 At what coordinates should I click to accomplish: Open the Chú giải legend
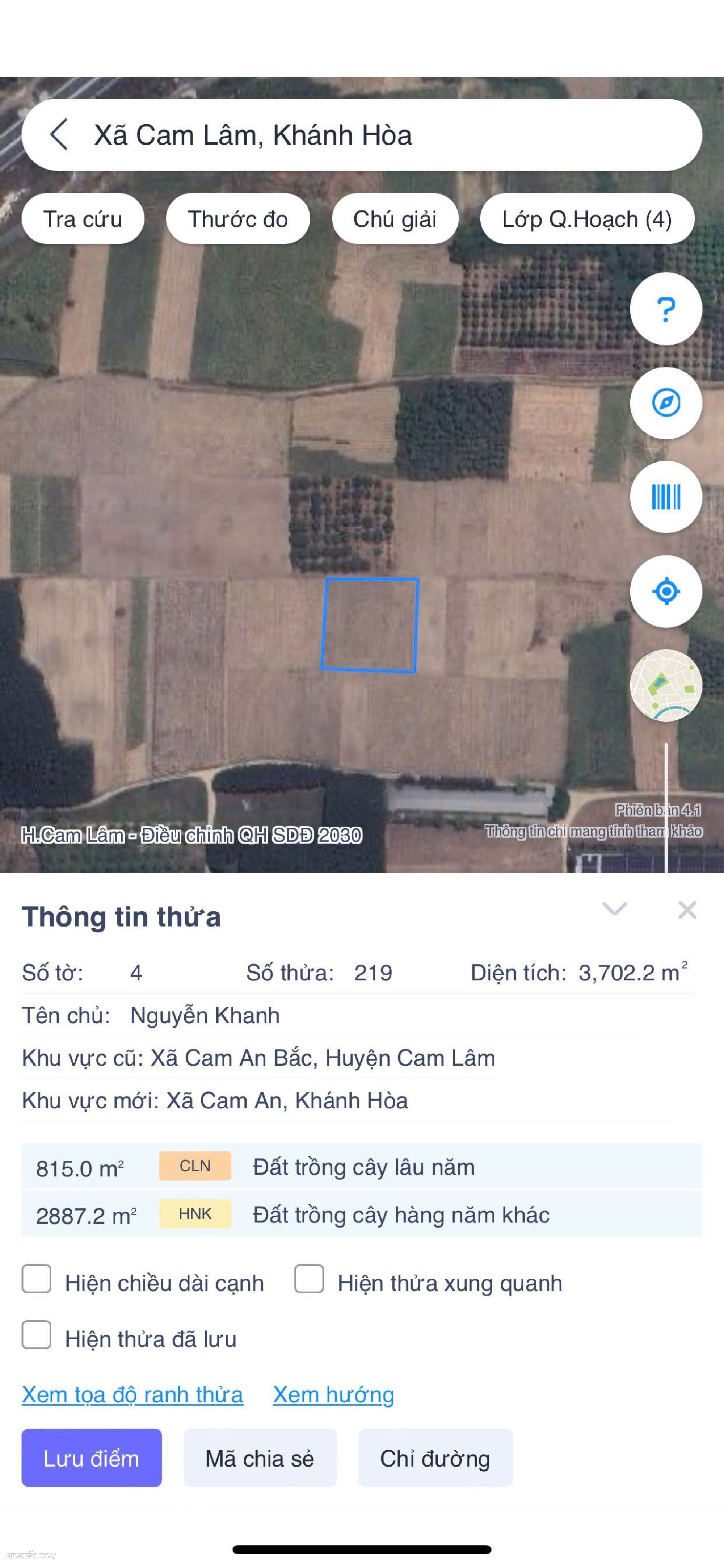coord(395,219)
